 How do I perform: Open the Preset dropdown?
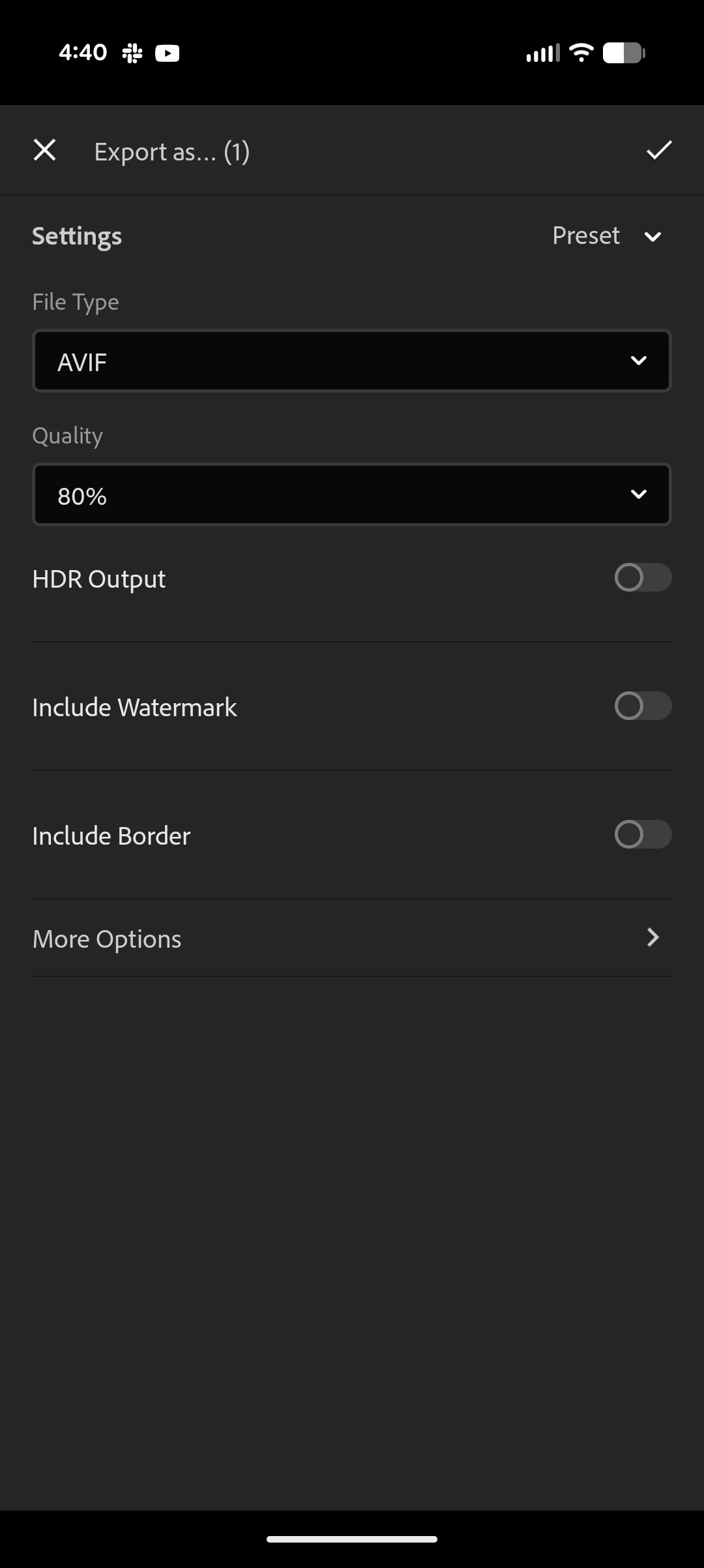[606, 236]
